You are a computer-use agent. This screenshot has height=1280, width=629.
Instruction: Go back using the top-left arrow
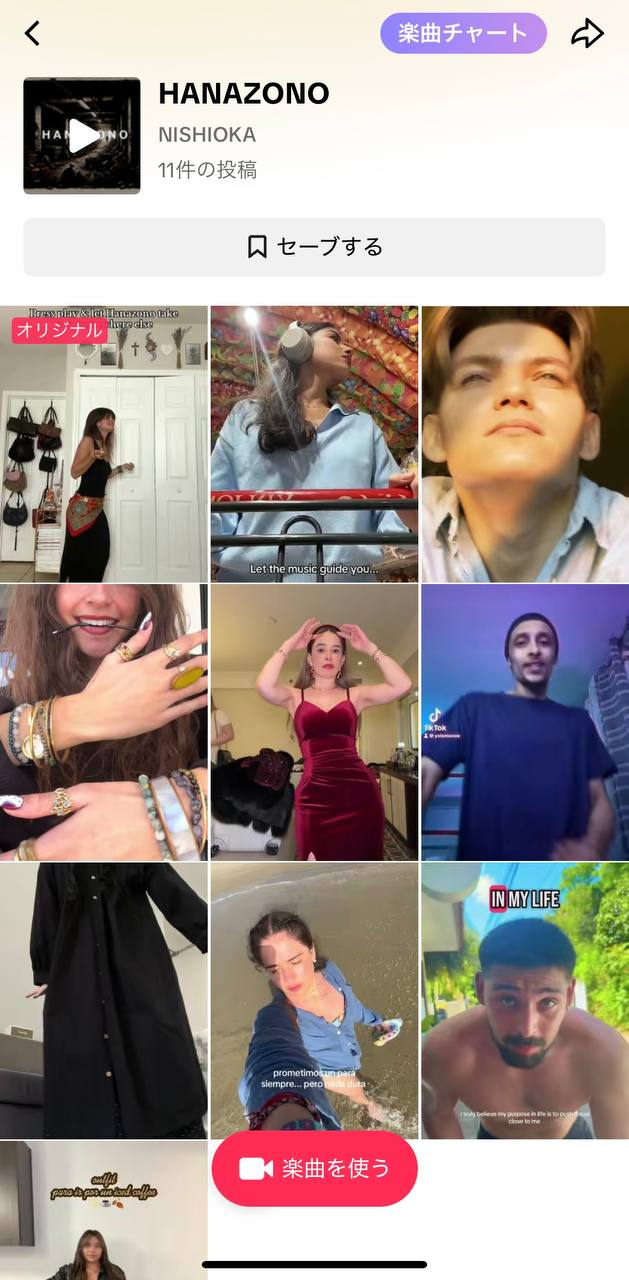coord(32,33)
